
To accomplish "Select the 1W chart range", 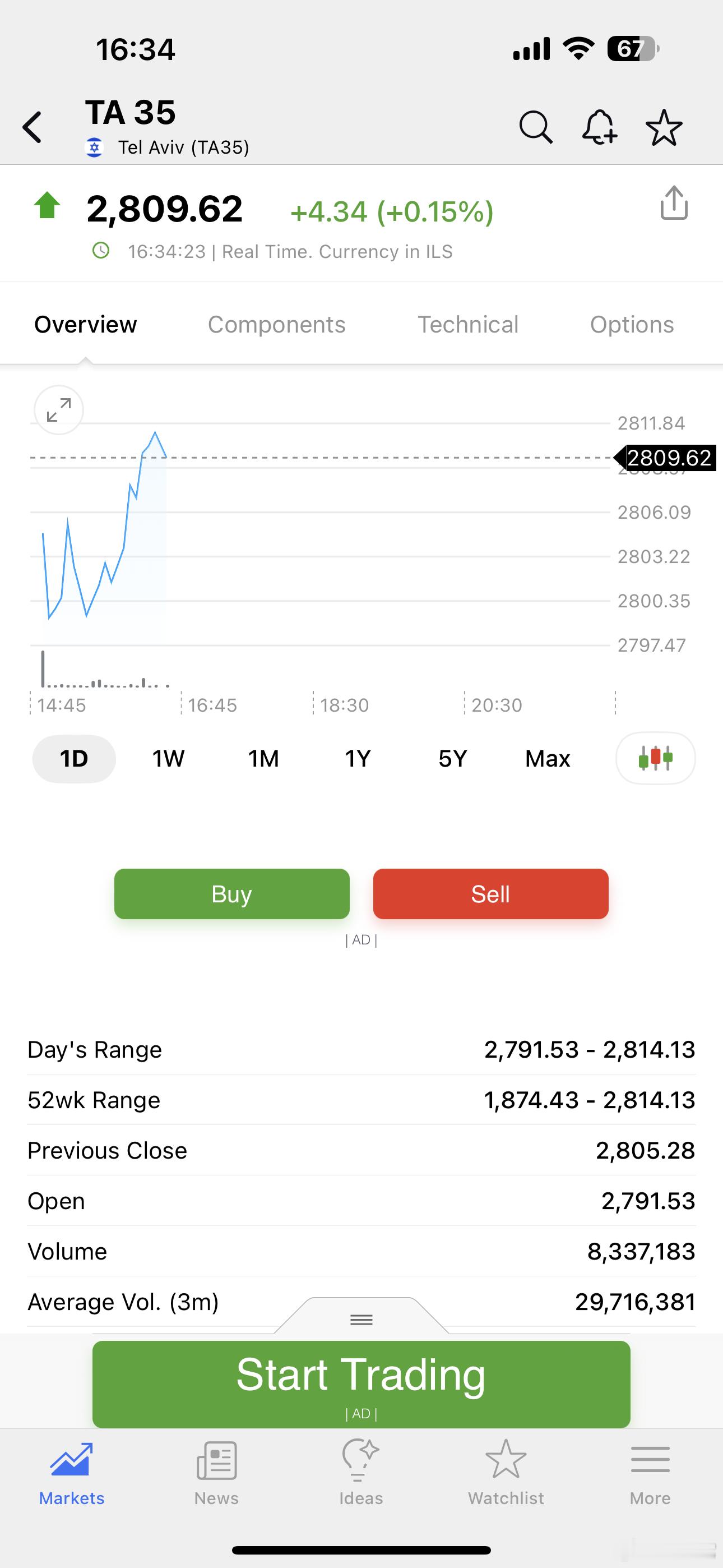I will pyautogui.click(x=169, y=758).
